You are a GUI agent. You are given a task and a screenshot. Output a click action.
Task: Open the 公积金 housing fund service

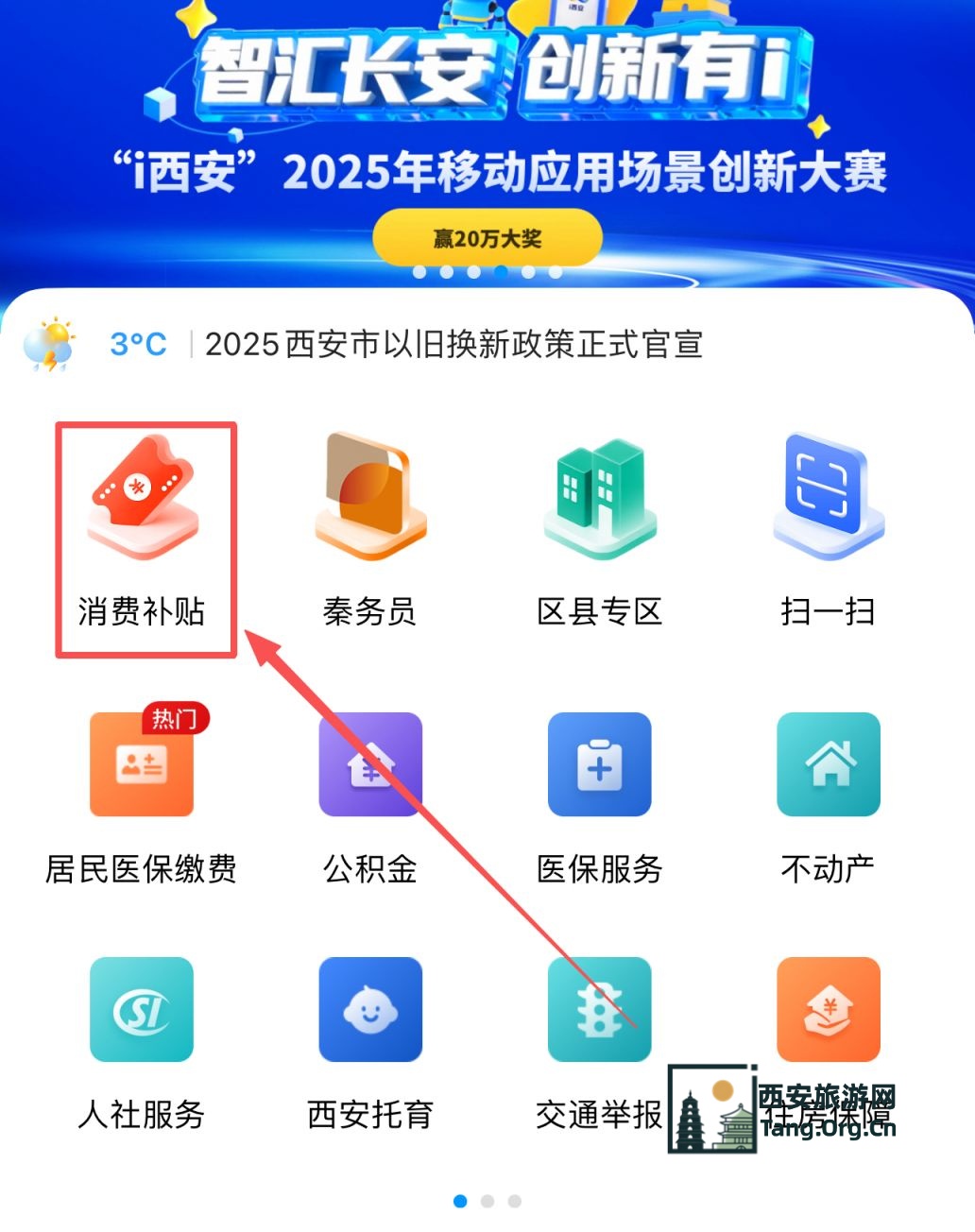coord(368,767)
